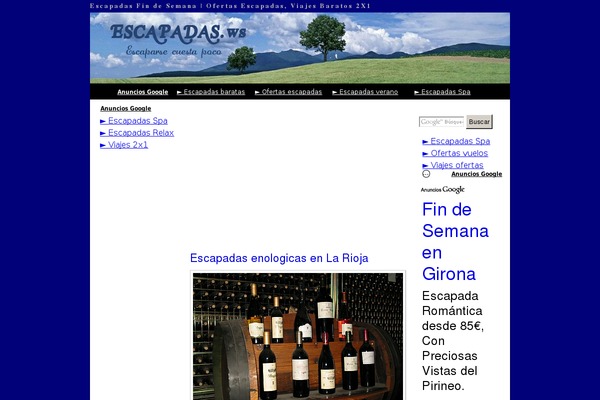Tap the Google search box
This screenshot has width=600, height=400.
(x=441, y=122)
